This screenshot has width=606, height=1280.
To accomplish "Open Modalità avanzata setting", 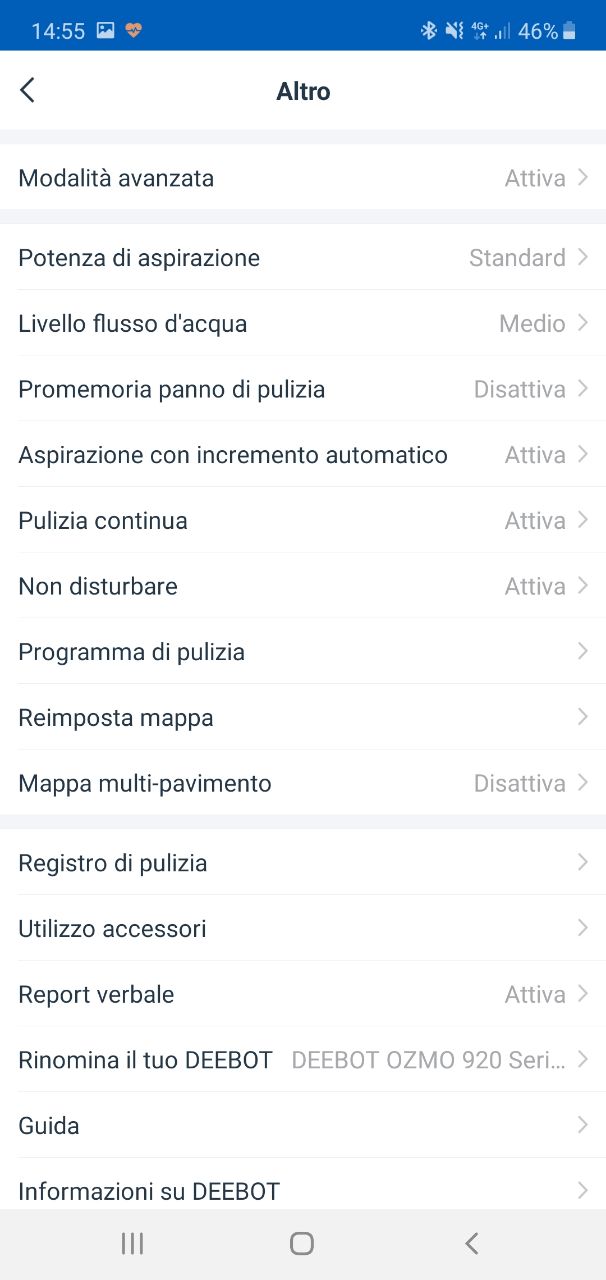I will tap(303, 178).
